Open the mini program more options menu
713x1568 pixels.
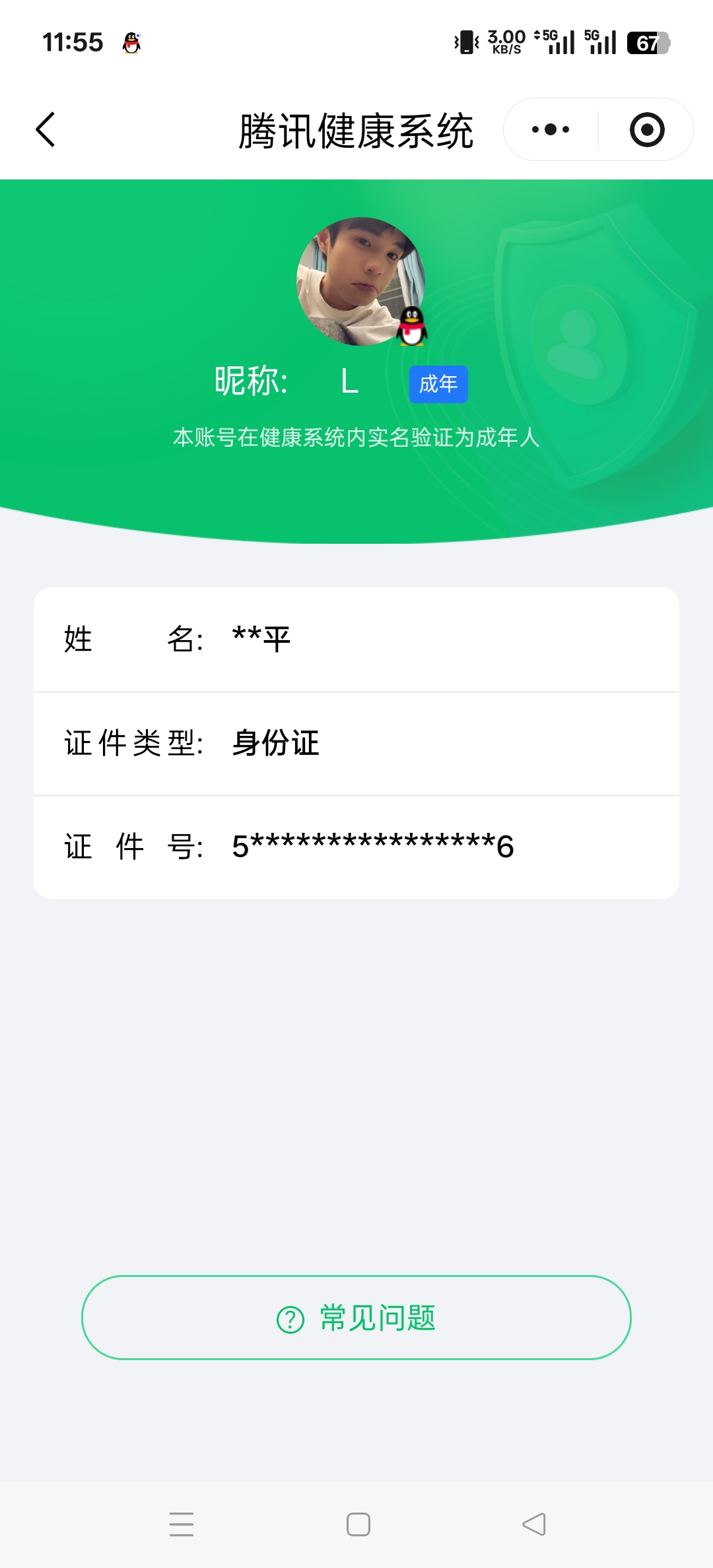tap(551, 129)
